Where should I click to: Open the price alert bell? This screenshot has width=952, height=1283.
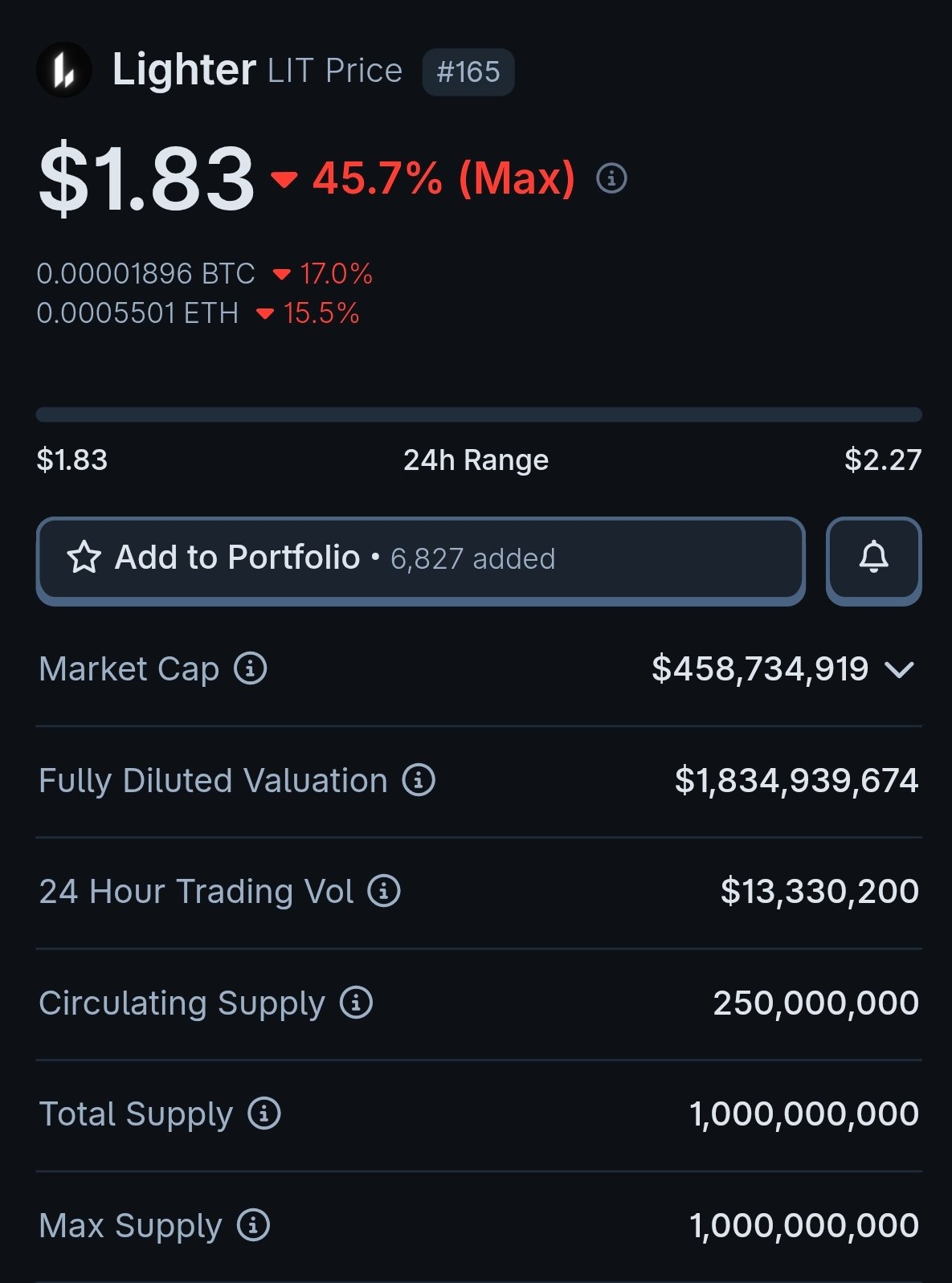(873, 558)
